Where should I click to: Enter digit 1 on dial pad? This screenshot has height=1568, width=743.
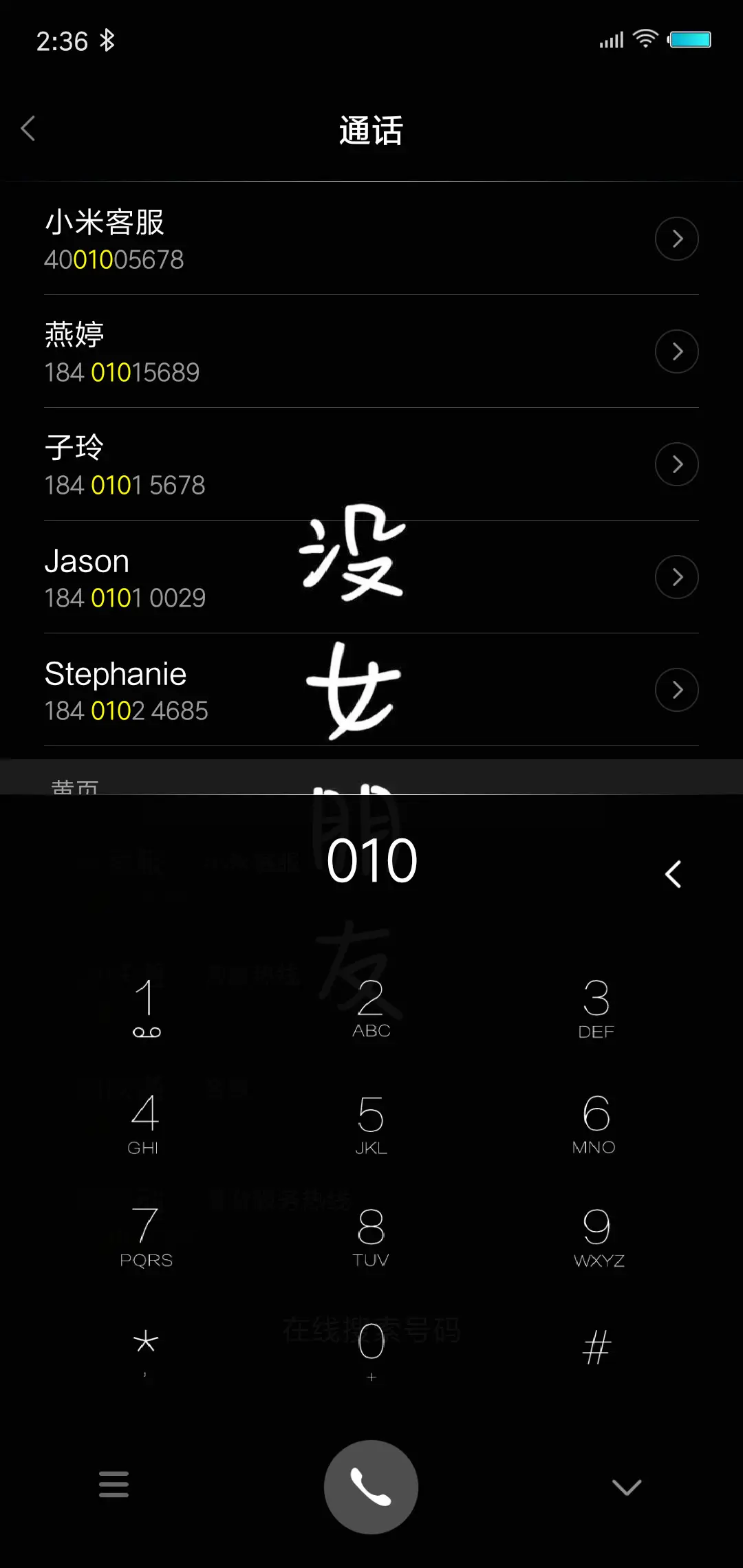tap(146, 1007)
